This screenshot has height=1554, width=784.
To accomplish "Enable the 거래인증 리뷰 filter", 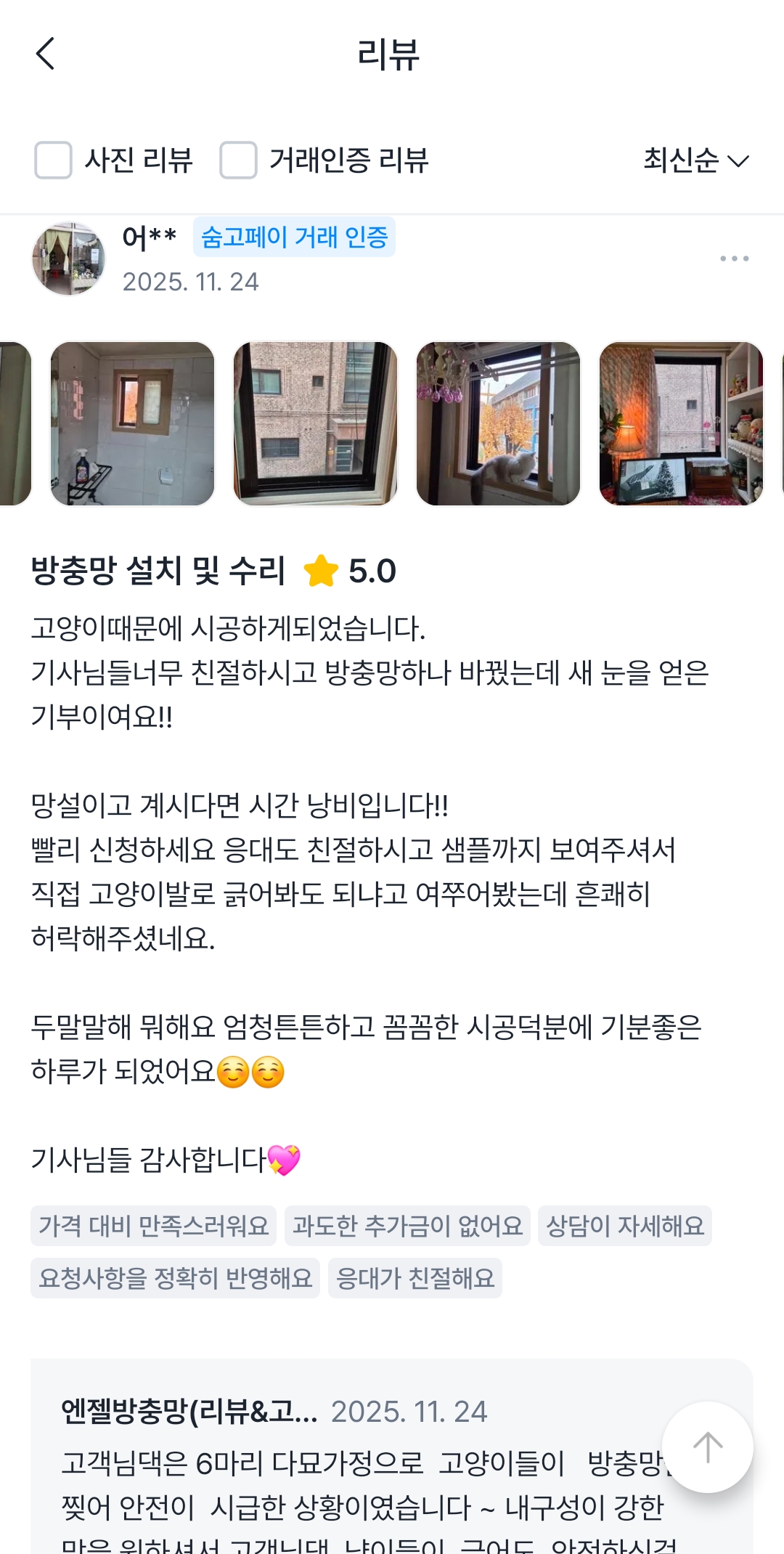I will point(238,160).
